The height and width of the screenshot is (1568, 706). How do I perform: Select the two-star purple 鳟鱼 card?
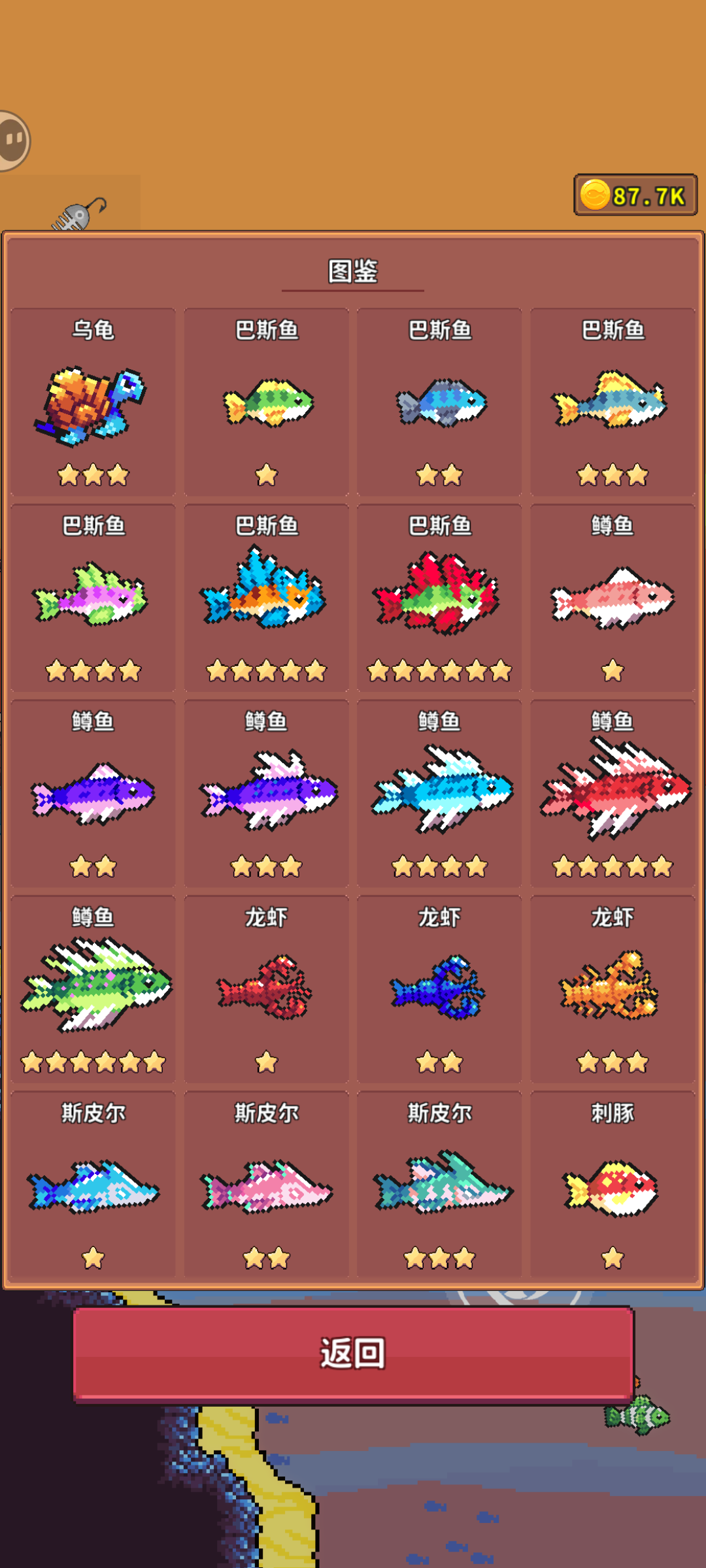(93, 794)
